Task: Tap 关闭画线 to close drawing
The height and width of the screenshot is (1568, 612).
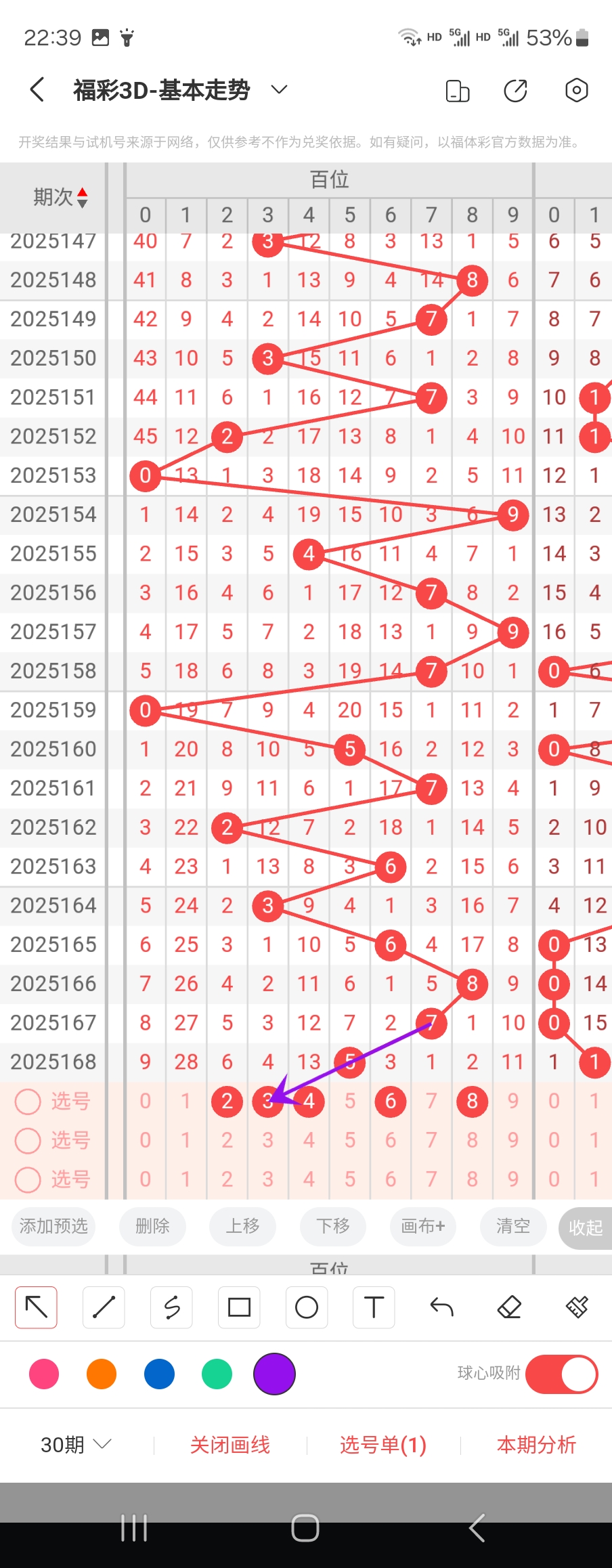Action: click(230, 1445)
